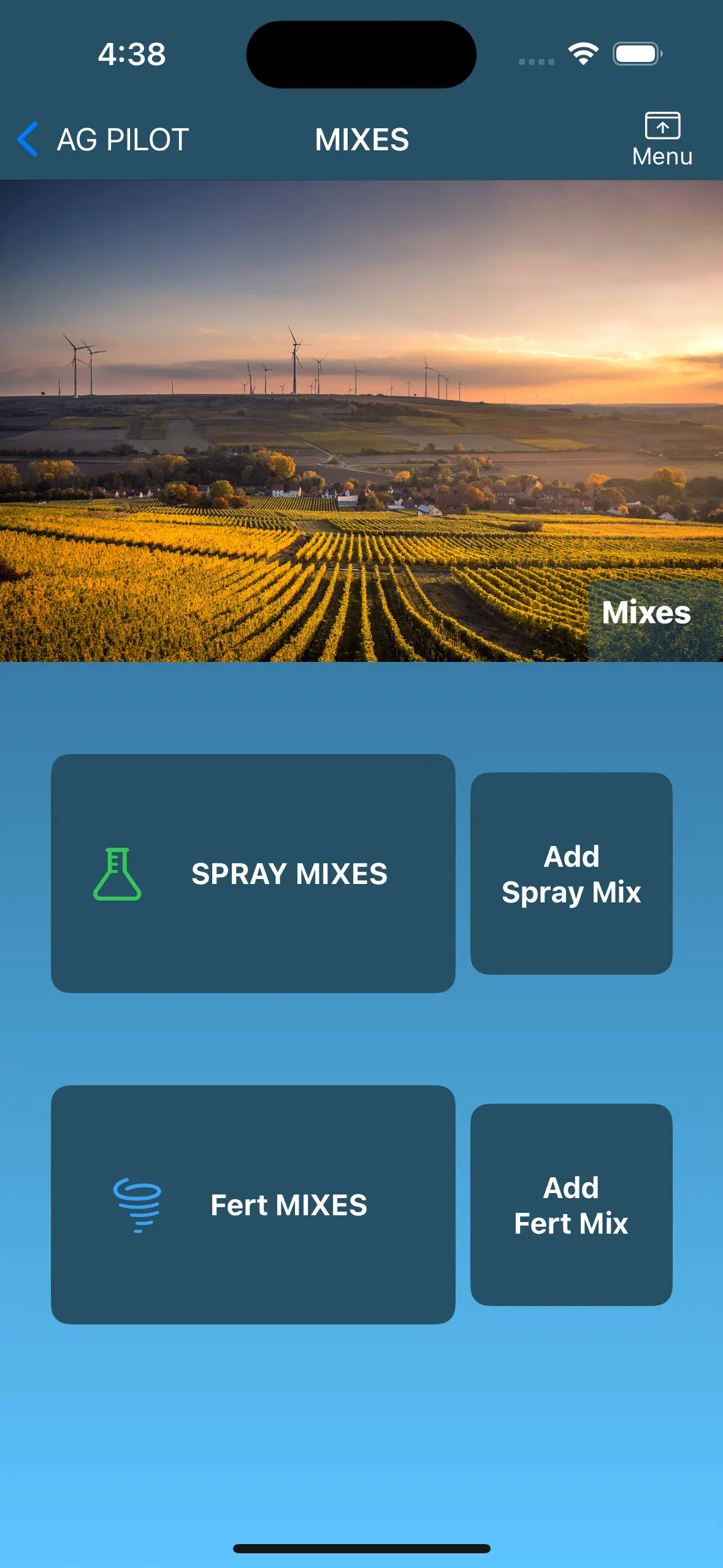This screenshot has width=723, height=1568.
Task: Open the Menu in the top bar
Action: [x=662, y=139]
